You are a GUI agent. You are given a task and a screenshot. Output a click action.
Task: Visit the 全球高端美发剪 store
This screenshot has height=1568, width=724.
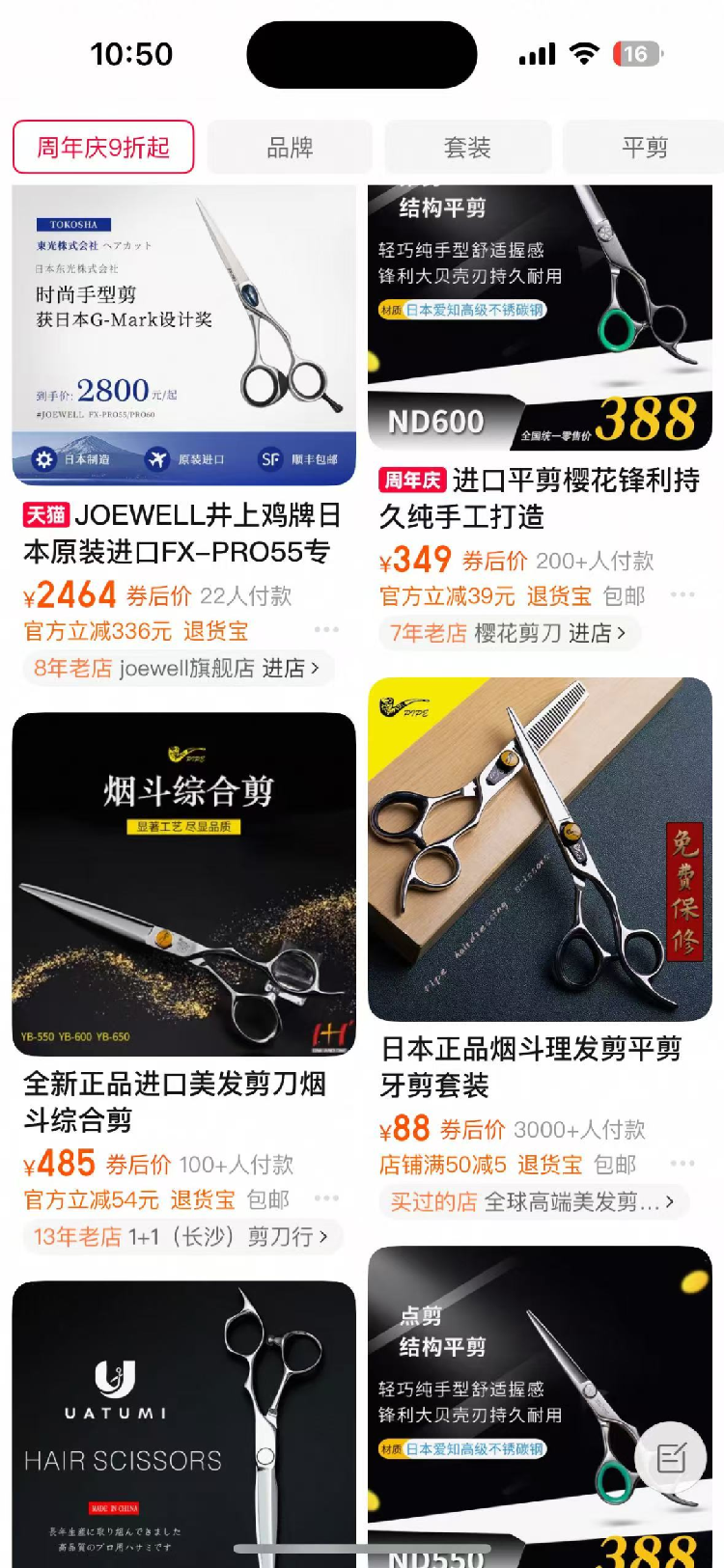click(x=532, y=1201)
